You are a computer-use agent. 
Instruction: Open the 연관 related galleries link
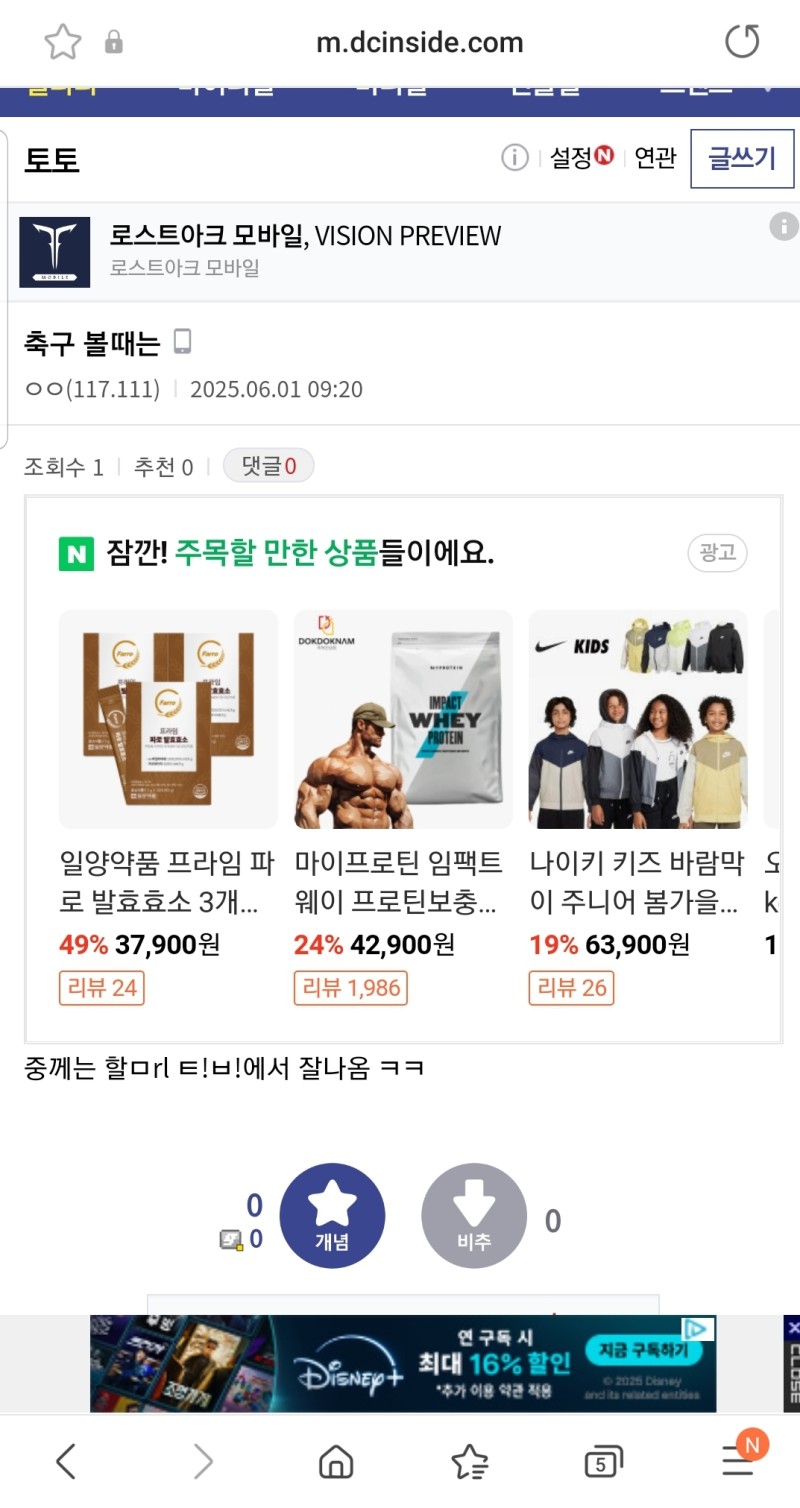coord(655,158)
